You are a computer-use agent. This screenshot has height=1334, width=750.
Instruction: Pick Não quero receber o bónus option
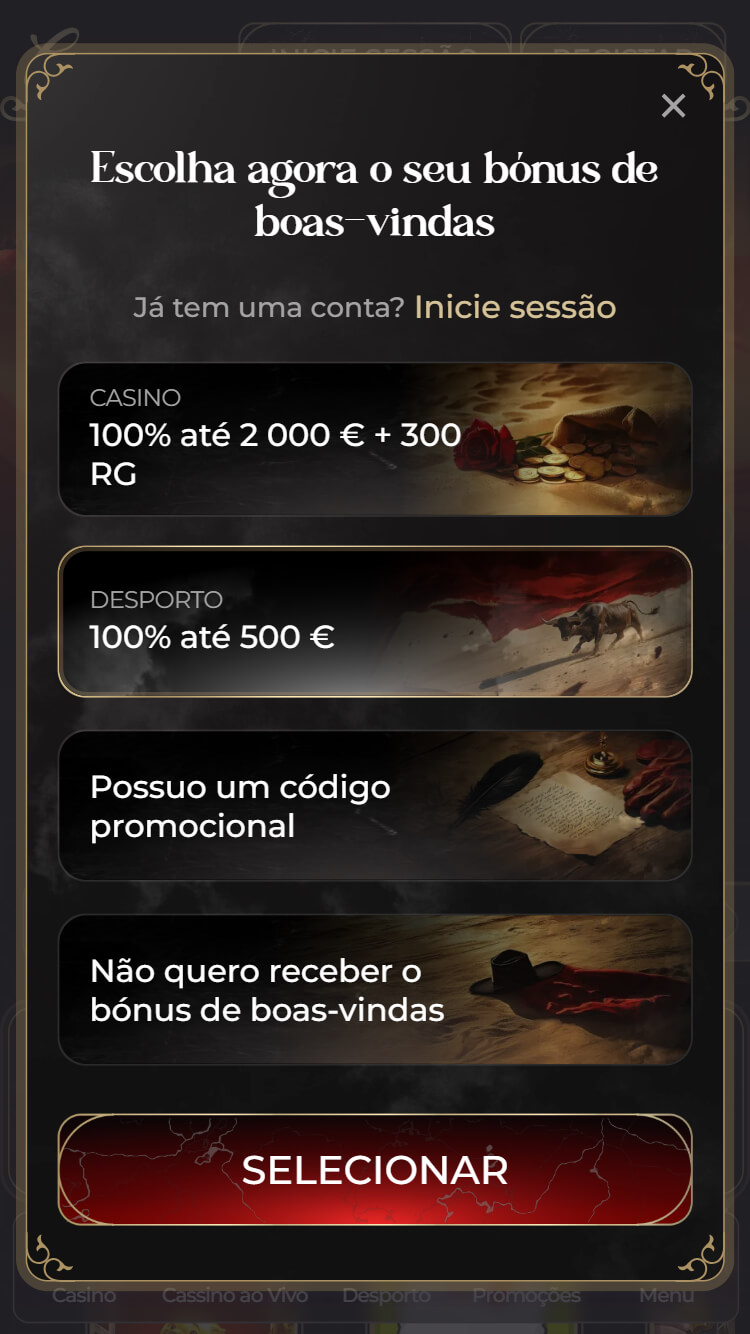click(x=375, y=990)
